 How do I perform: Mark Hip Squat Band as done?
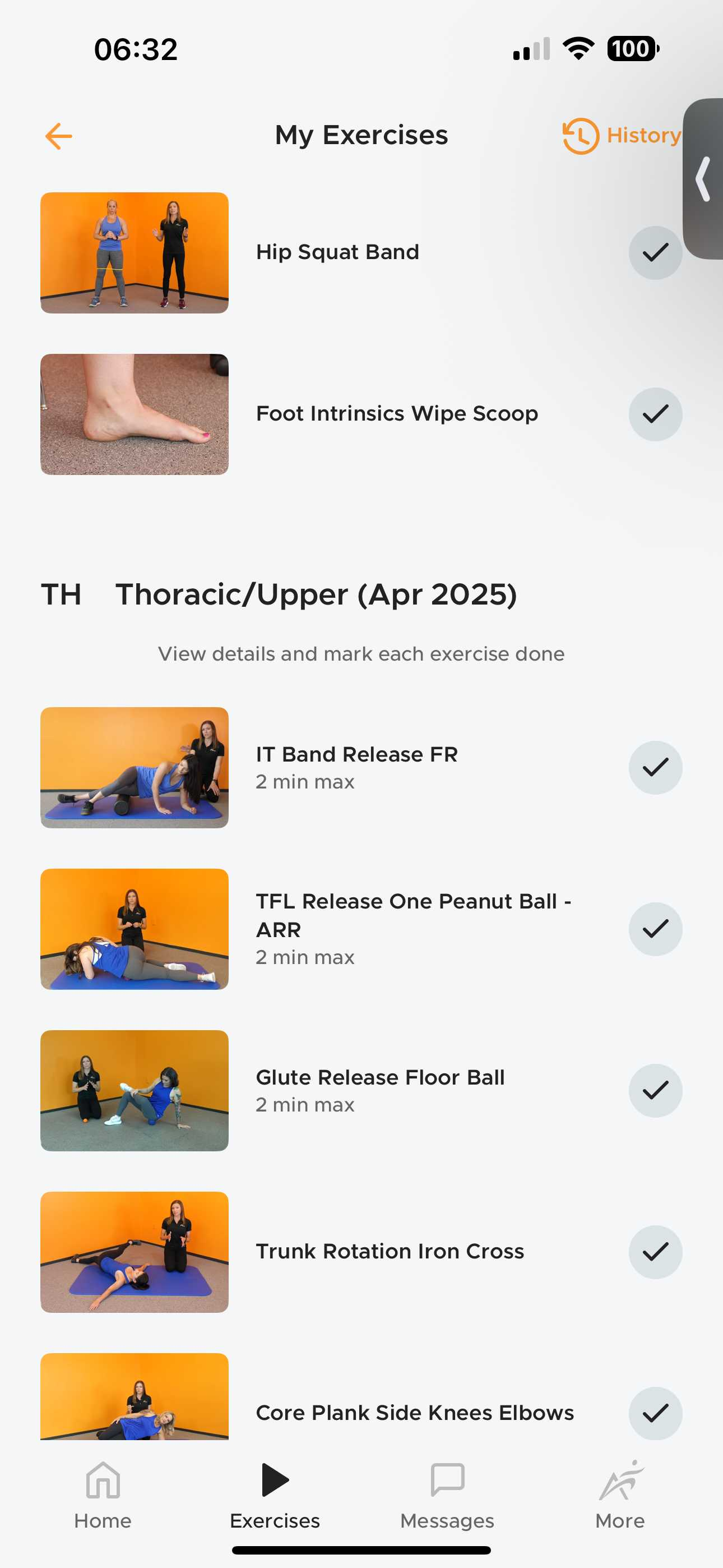coord(655,252)
